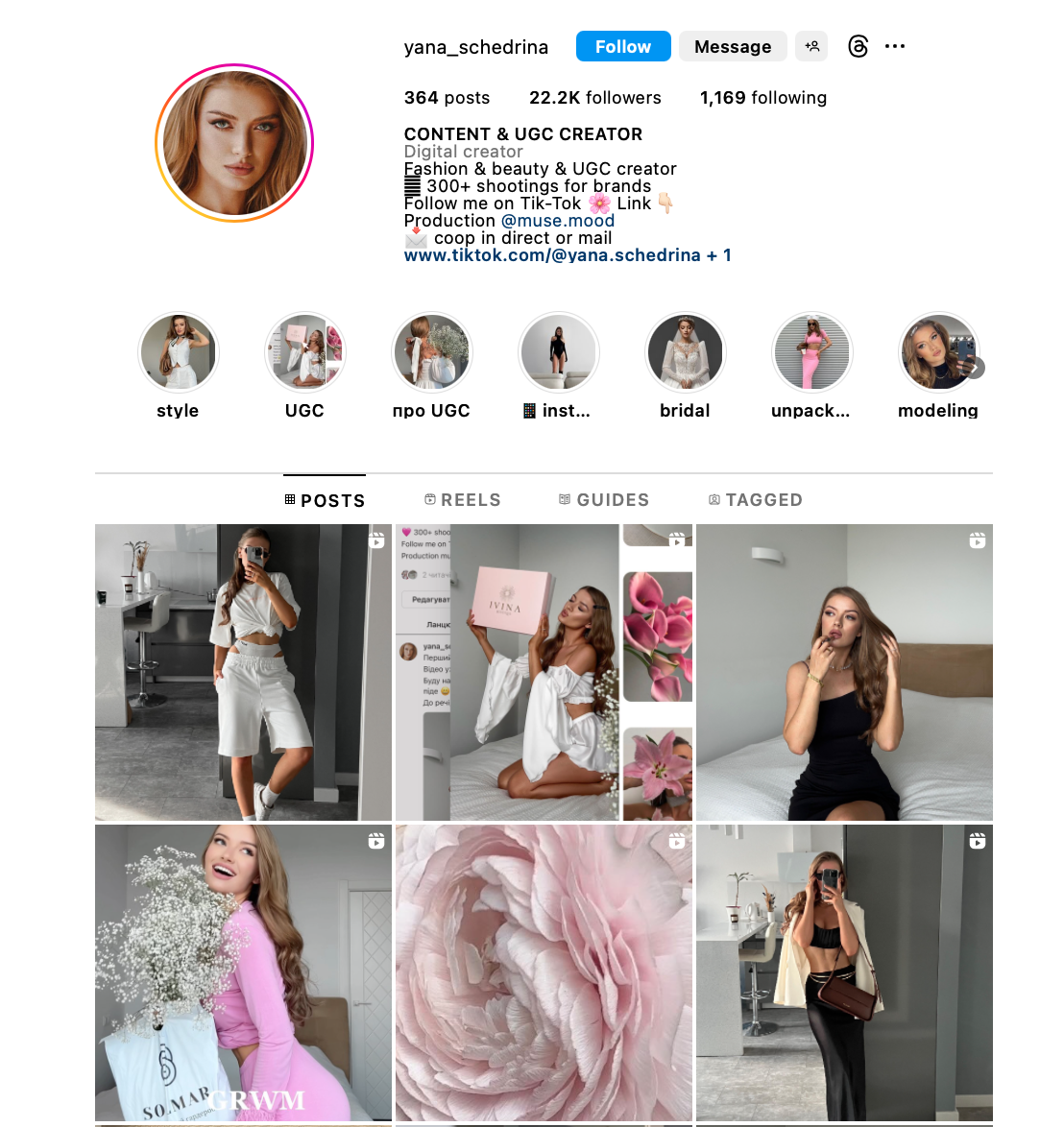The height and width of the screenshot is (1127, 1064).
Task: Open suggested accounts icon
Action: coord(811,46)
